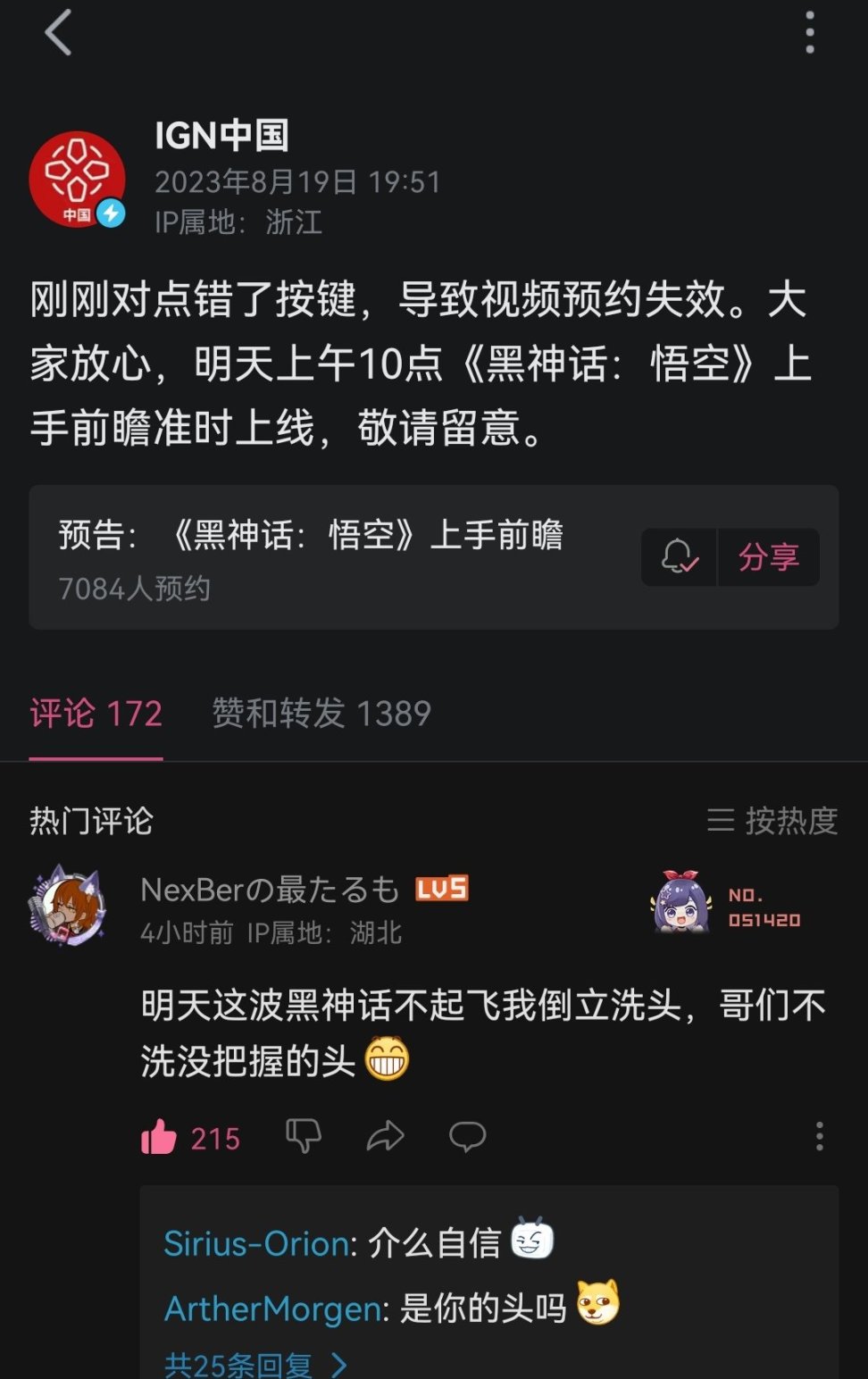Switch to the 评论 172 tab
The height and width of the screenshot is (1379, 868).
(x=95, y=715)
